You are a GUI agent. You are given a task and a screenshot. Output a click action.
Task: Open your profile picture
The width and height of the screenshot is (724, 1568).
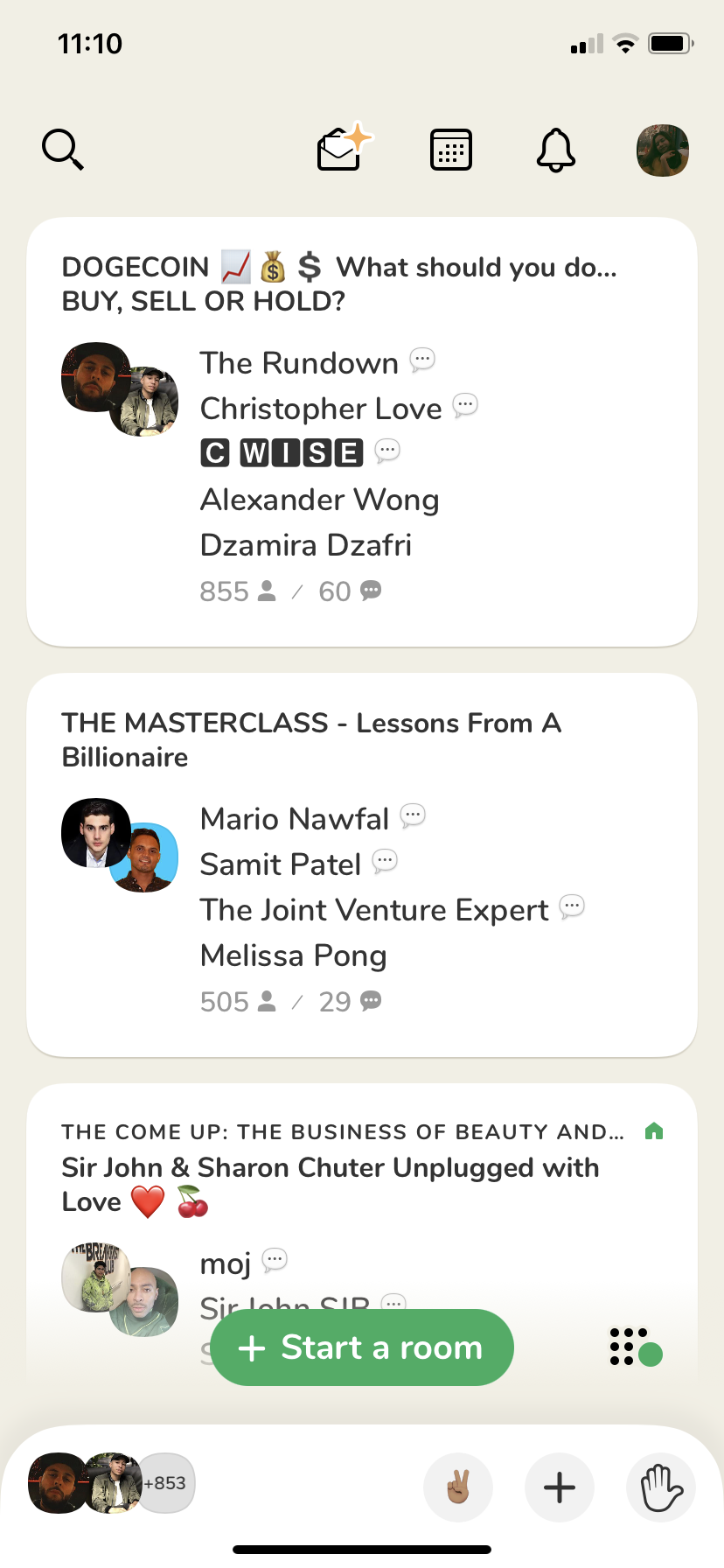663,150
